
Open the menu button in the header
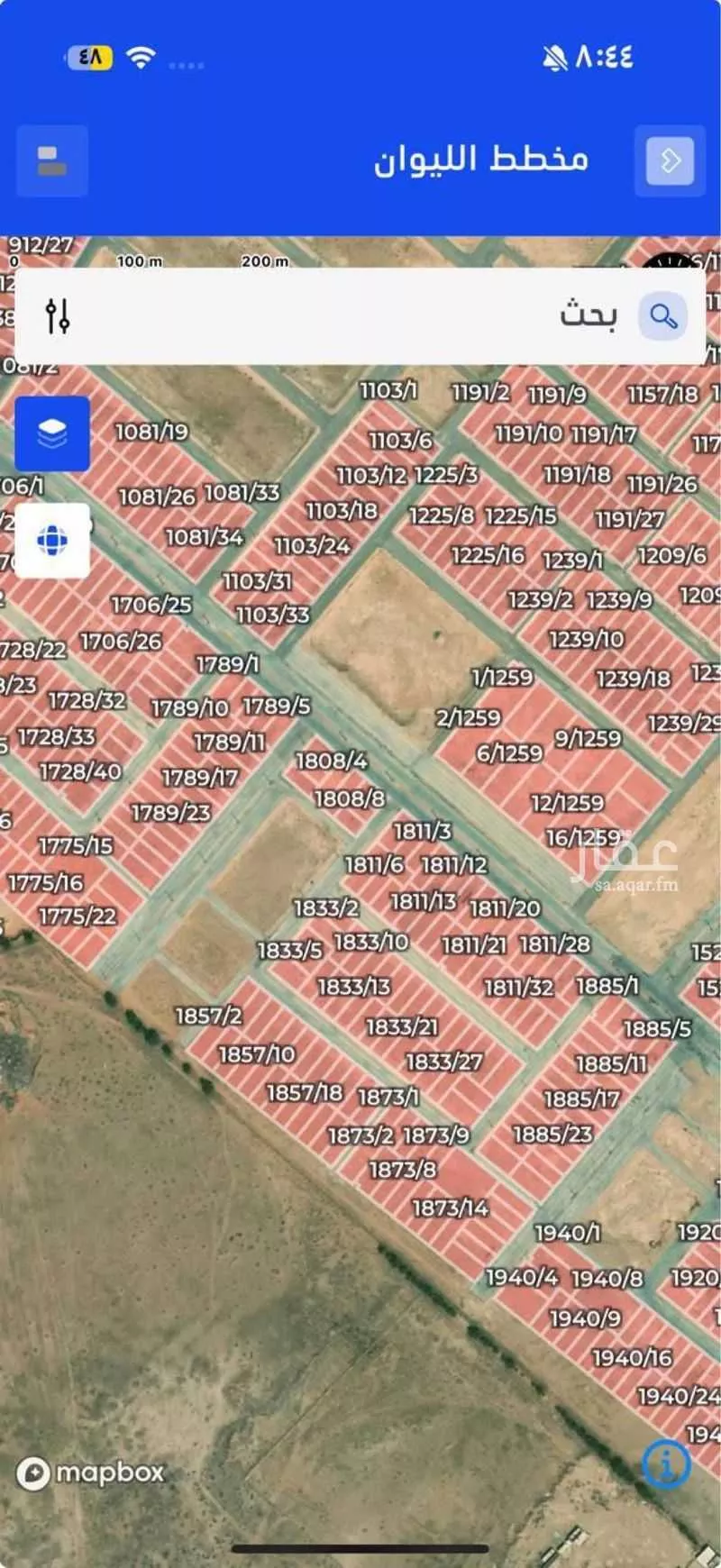(x=52, y=161)
